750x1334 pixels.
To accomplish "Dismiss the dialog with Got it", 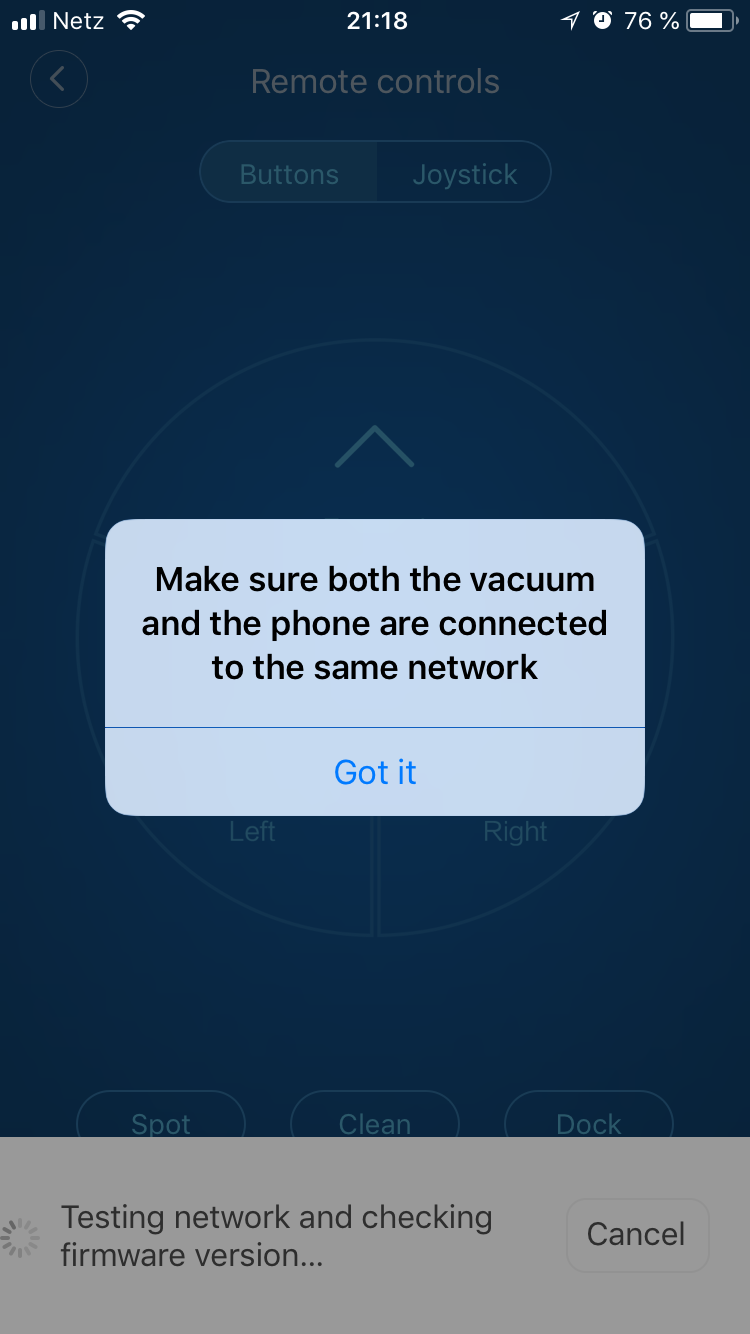I will [x=375, y=772].
